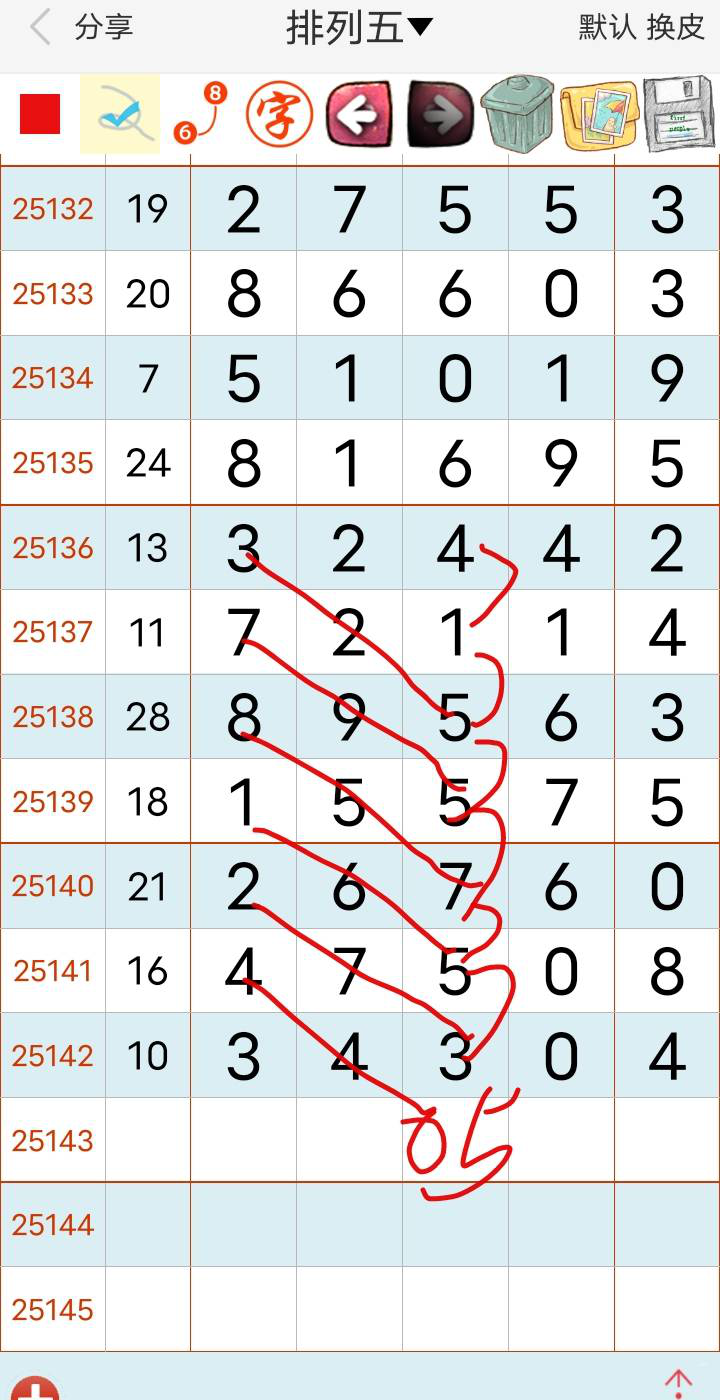Tap the number 6 badge on pen settings
Image resolution: width=720 pixels, height=1400 pixels.
tap(183, 130)
